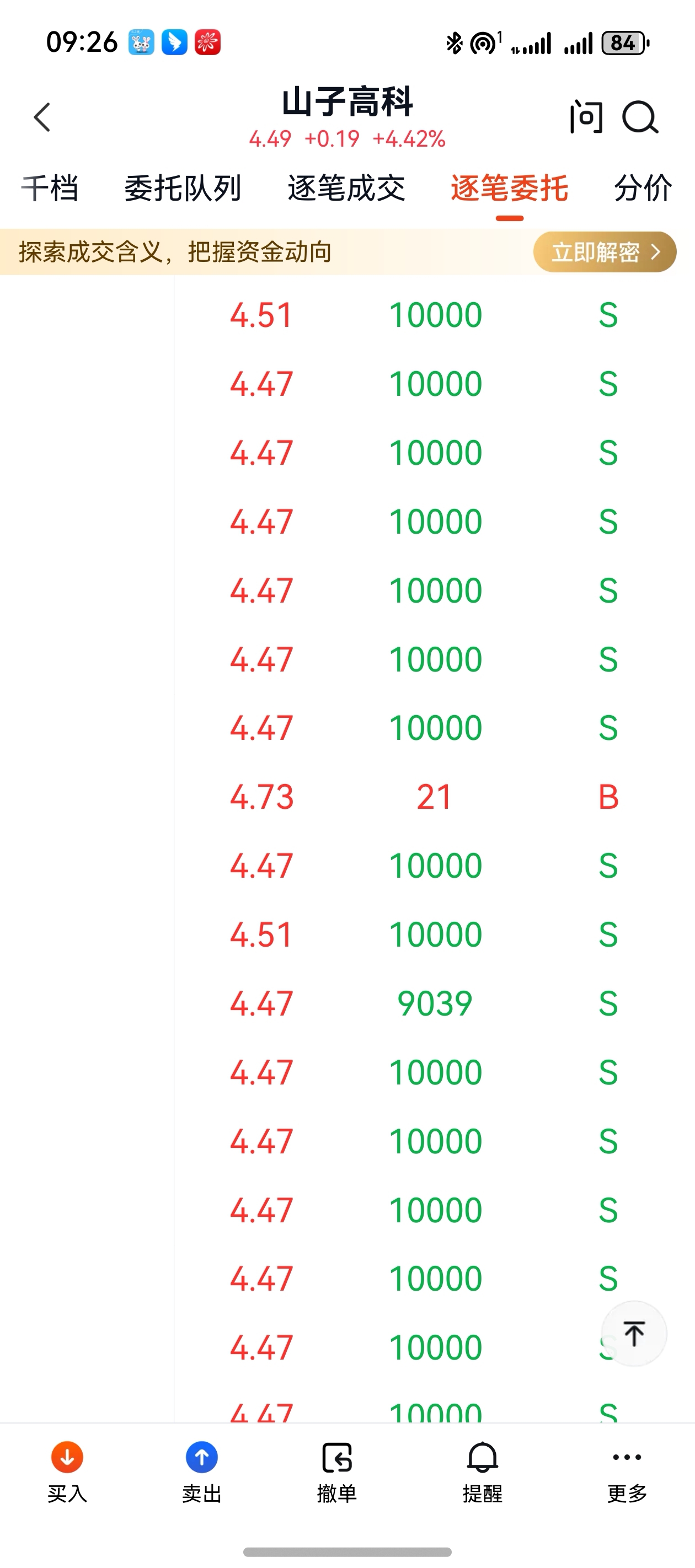Switch to the 委托队列 tab
695x1568 pixels.
[x=183, y=188]
